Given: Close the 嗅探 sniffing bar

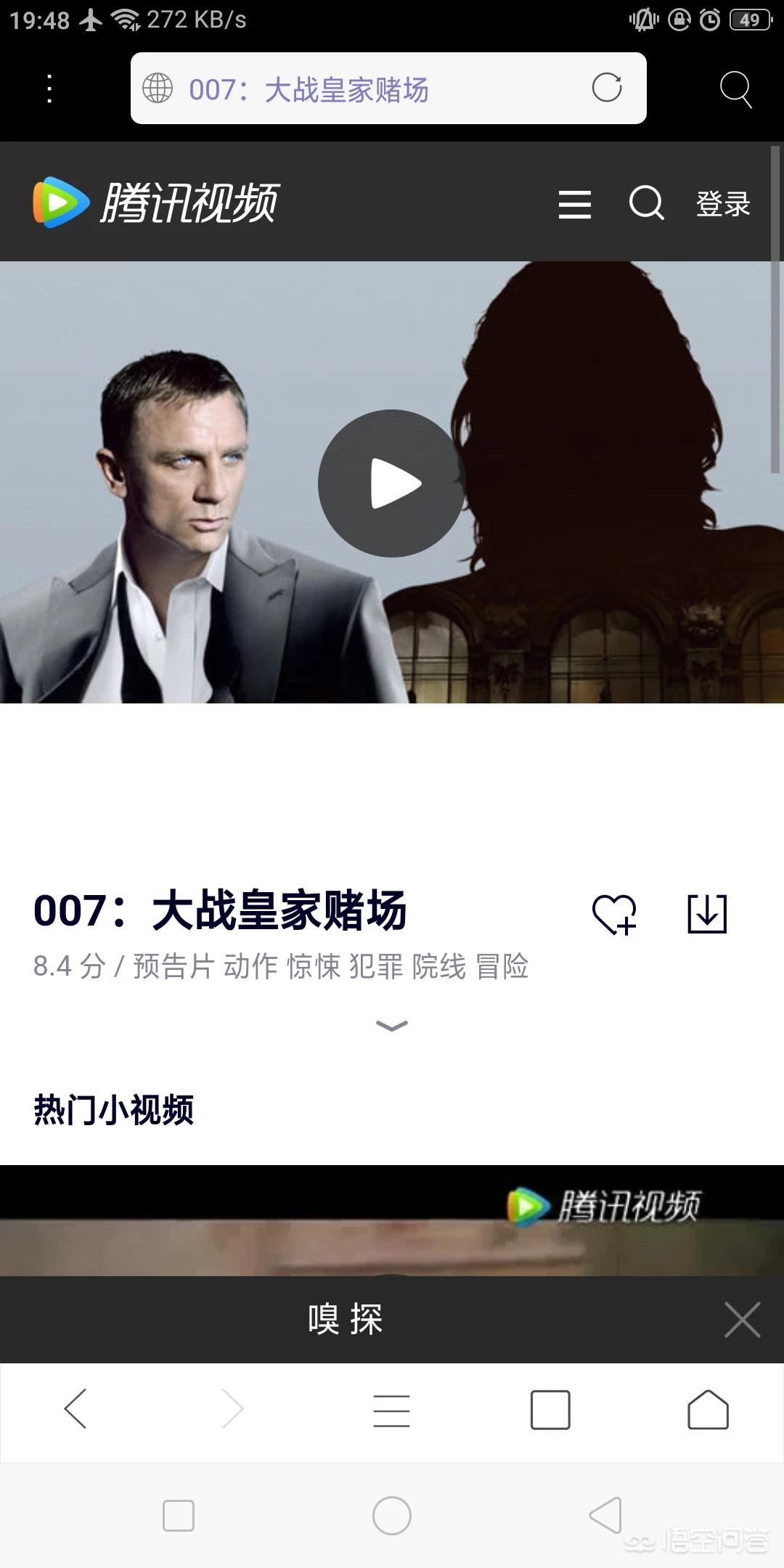Looking at the screenshot, I should pyautogui.click(x=742, y=1320).
